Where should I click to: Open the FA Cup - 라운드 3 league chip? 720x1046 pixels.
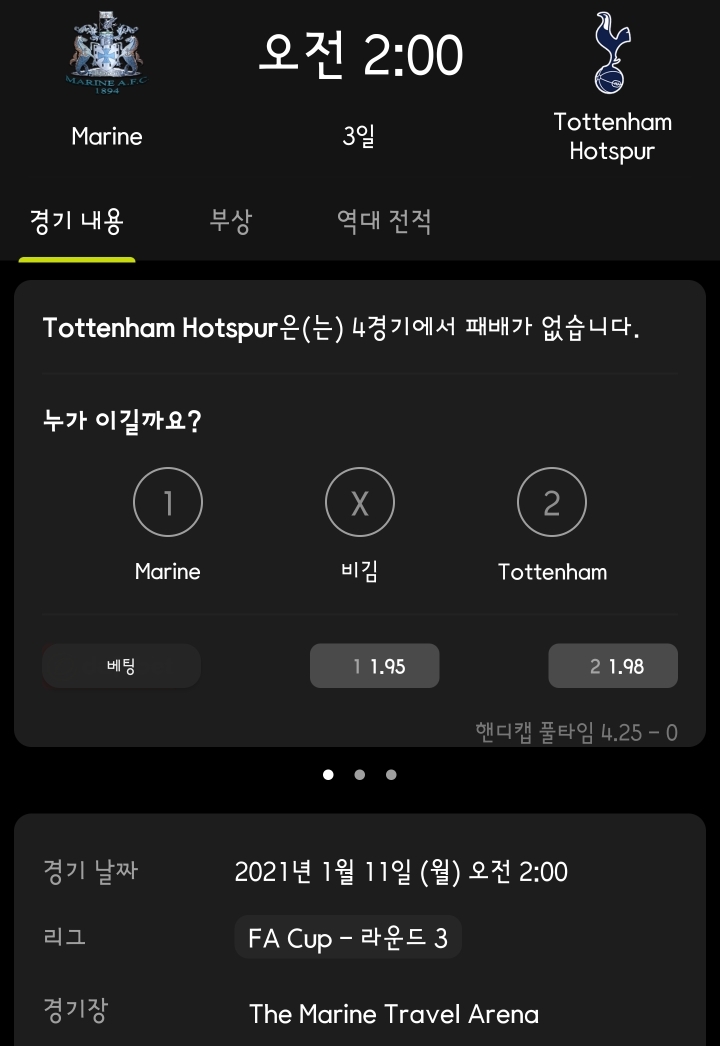[348, 938]
